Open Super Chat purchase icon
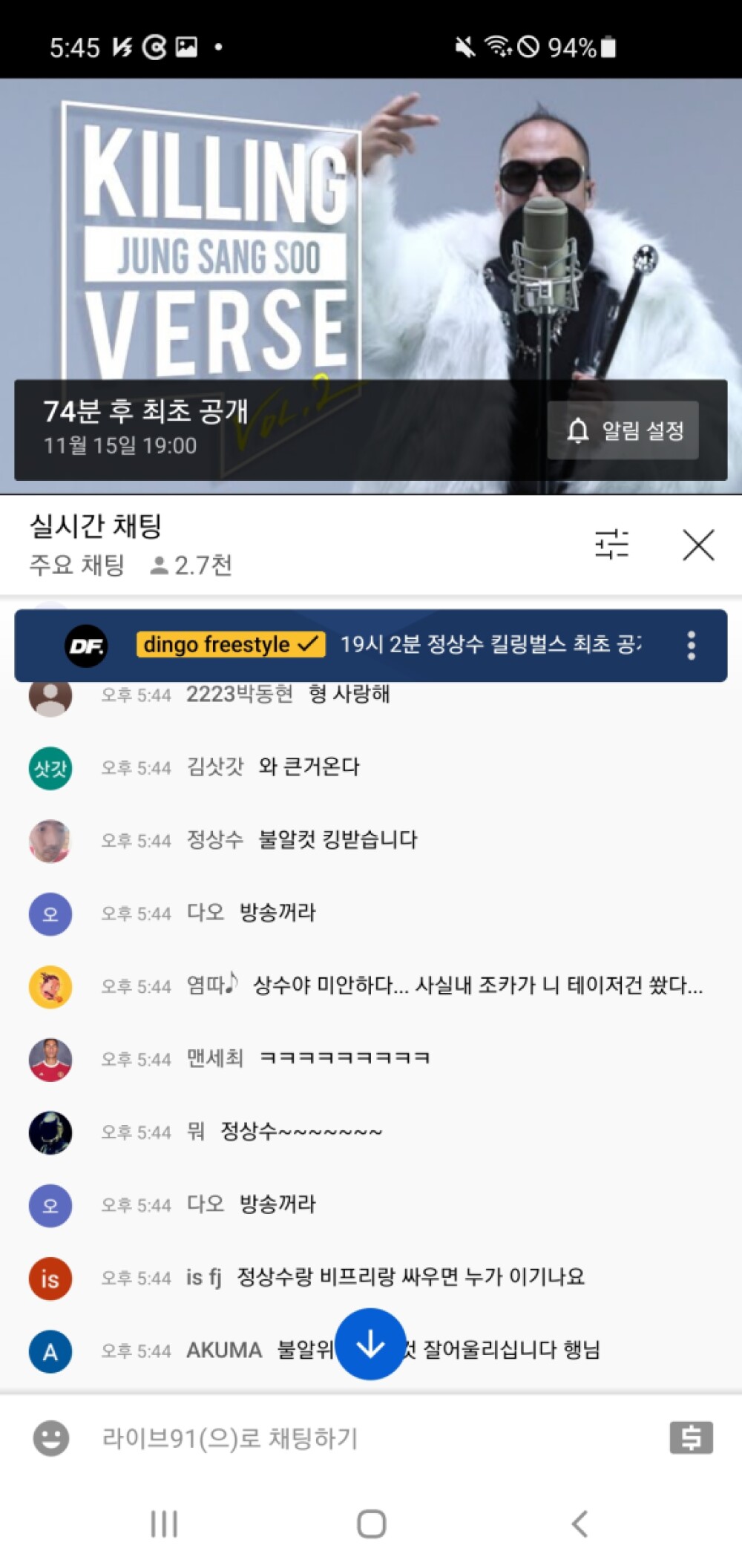Screen dimensions: 742x1568 691,1438
